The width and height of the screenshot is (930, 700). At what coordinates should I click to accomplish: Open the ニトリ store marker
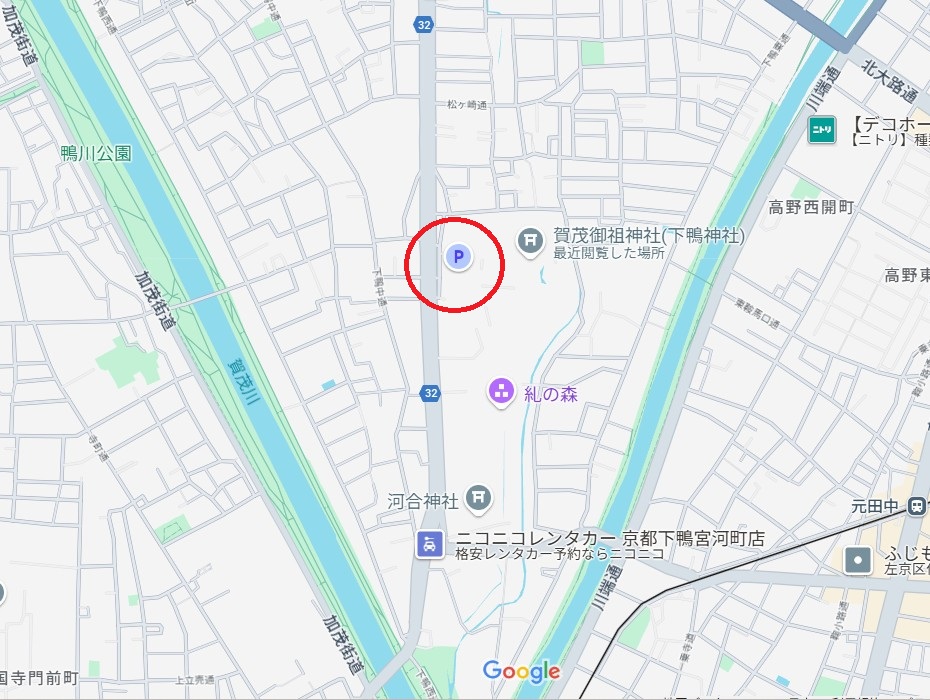tap(822, 130)
